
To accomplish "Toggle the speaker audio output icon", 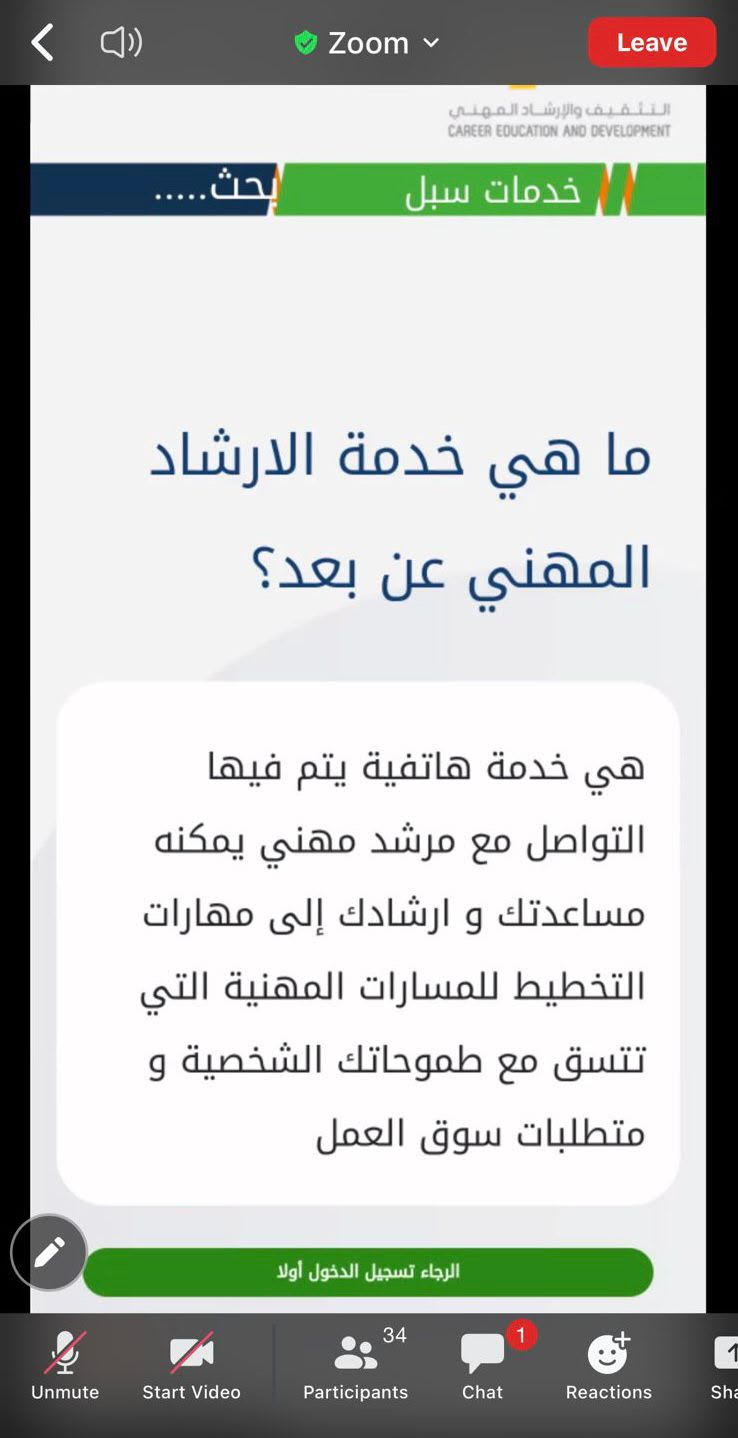I will point(121,42).
